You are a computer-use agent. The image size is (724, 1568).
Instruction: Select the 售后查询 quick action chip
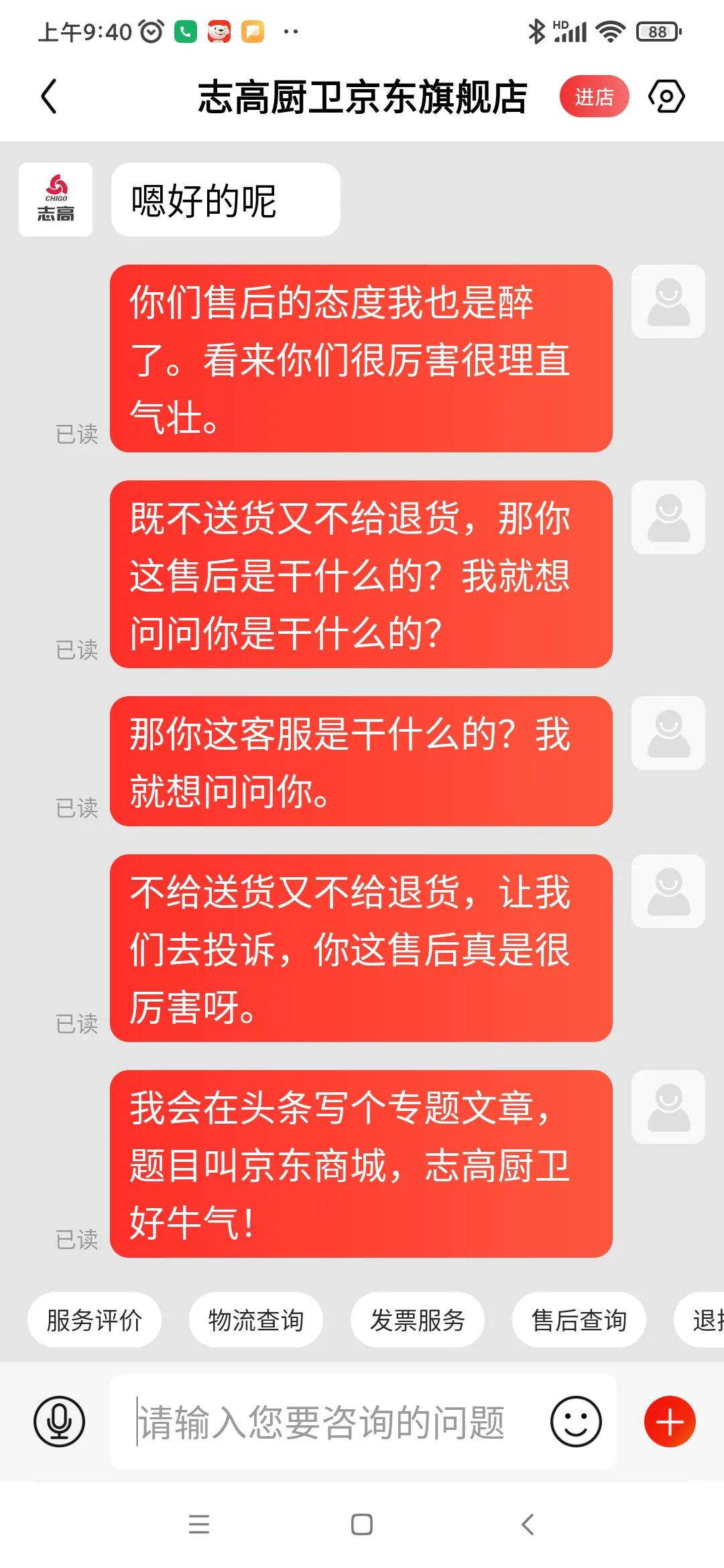[x=579, y=1319]
